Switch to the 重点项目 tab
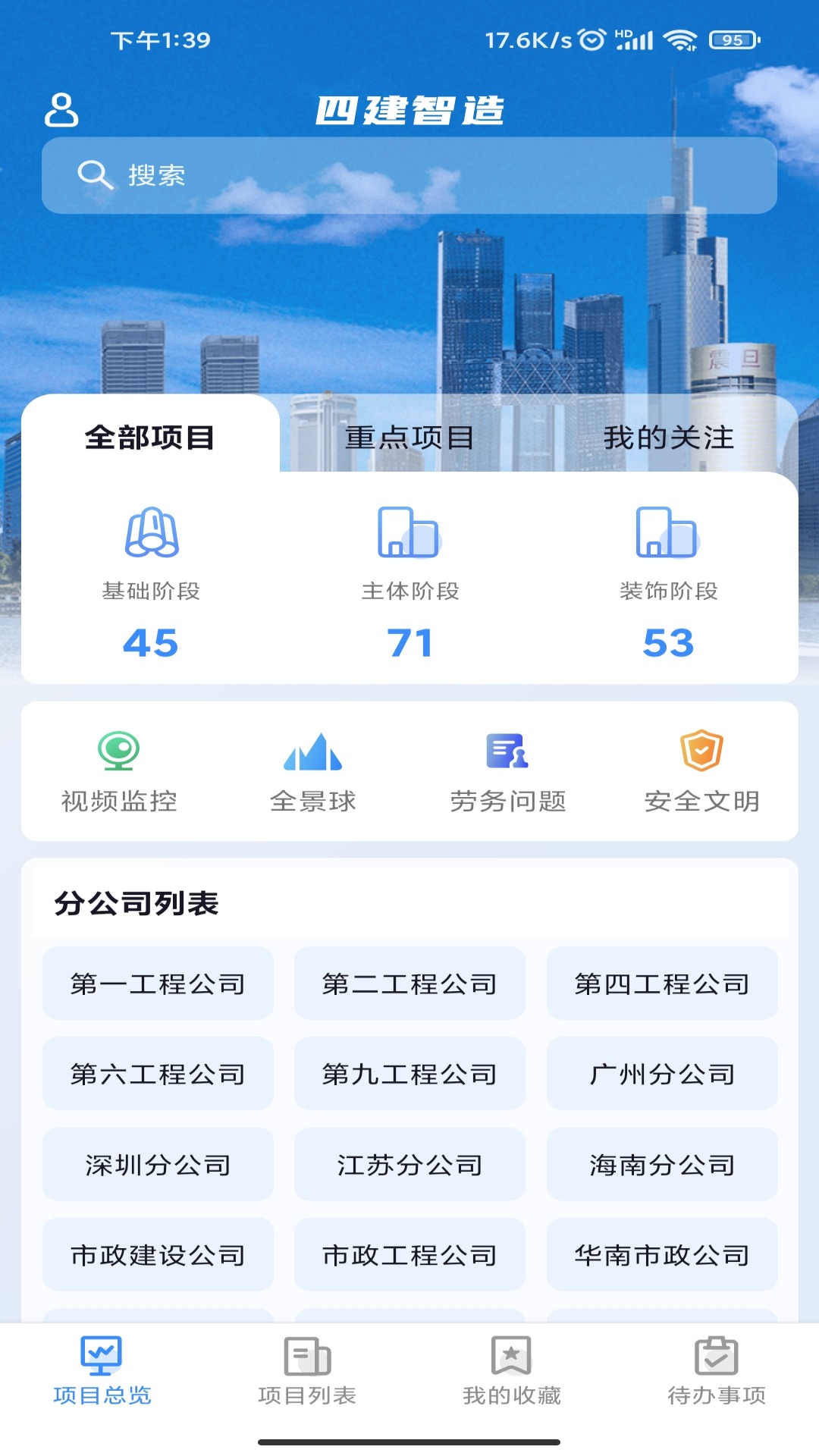 coord(409,438)
